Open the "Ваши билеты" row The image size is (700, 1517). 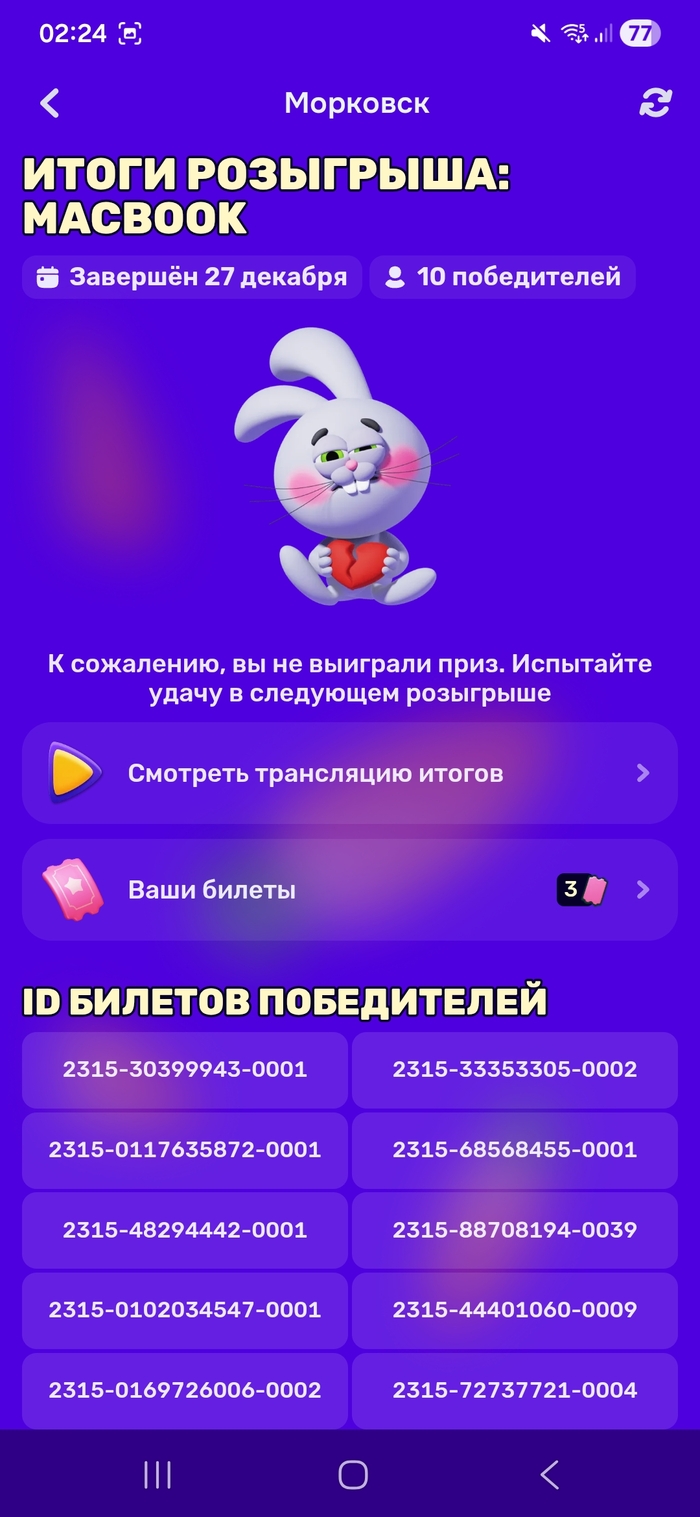[x=350, y=889]
